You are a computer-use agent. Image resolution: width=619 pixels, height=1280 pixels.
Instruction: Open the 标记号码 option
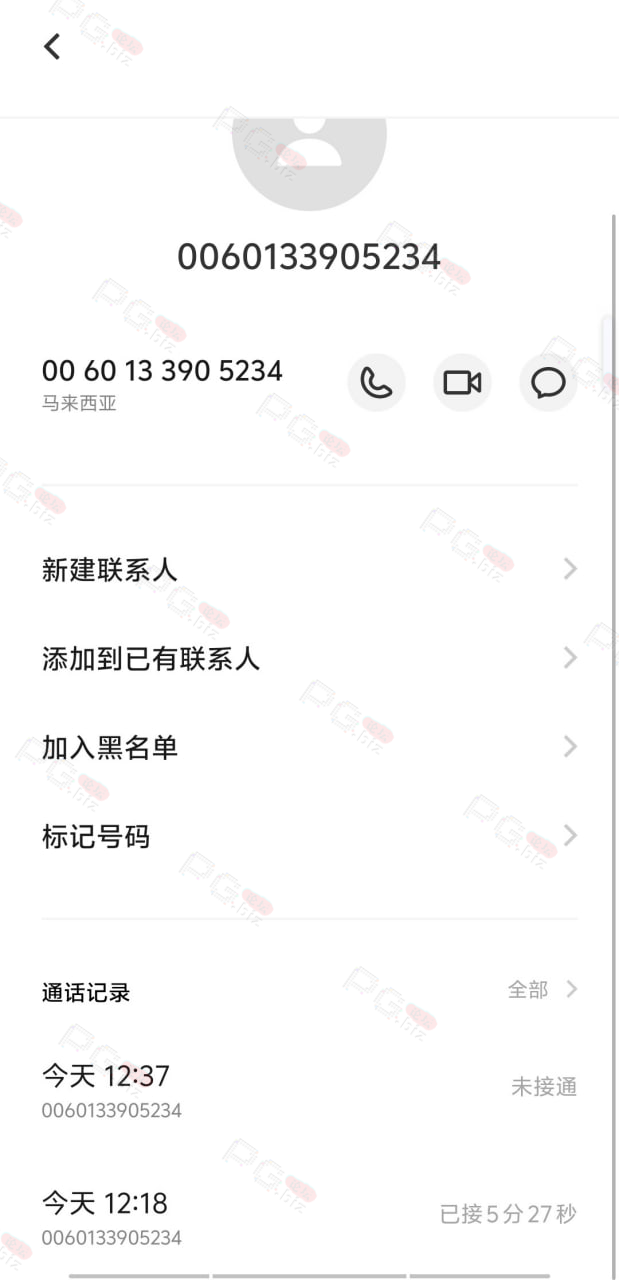coord(309,836)
